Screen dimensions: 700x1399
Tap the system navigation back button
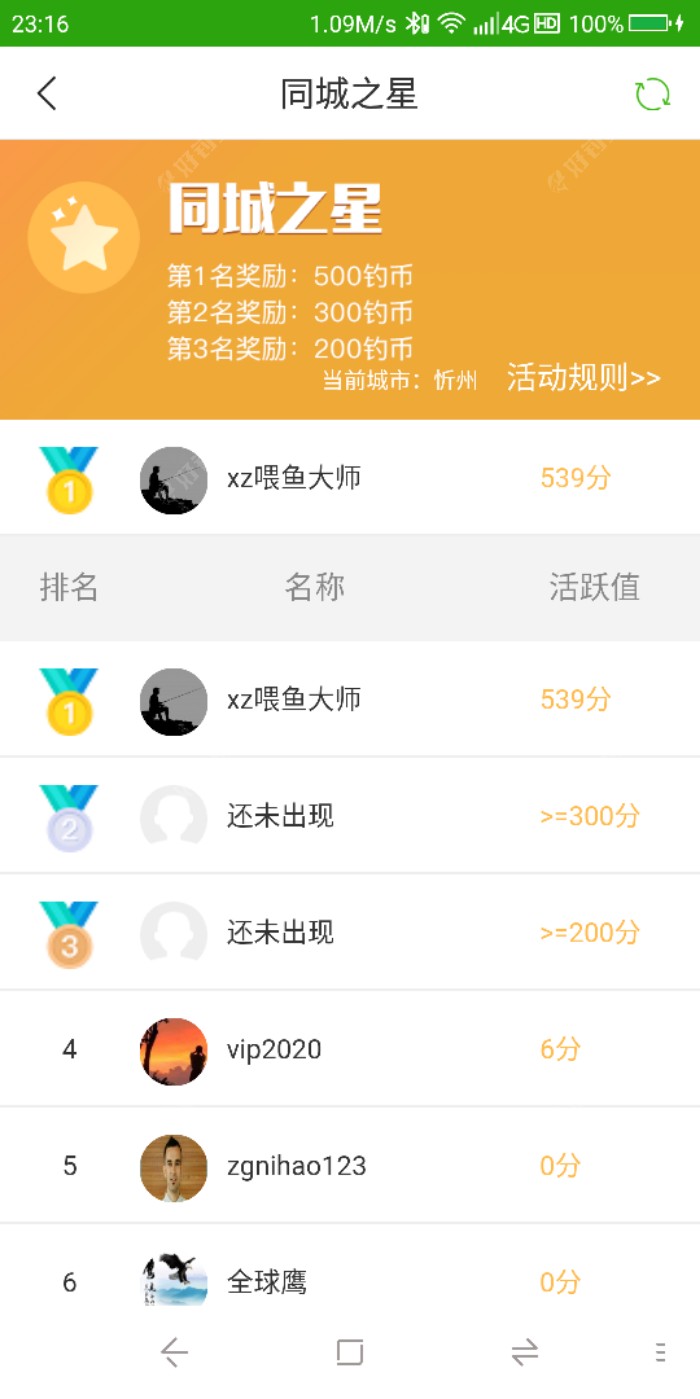click(x=174, y=1353)
